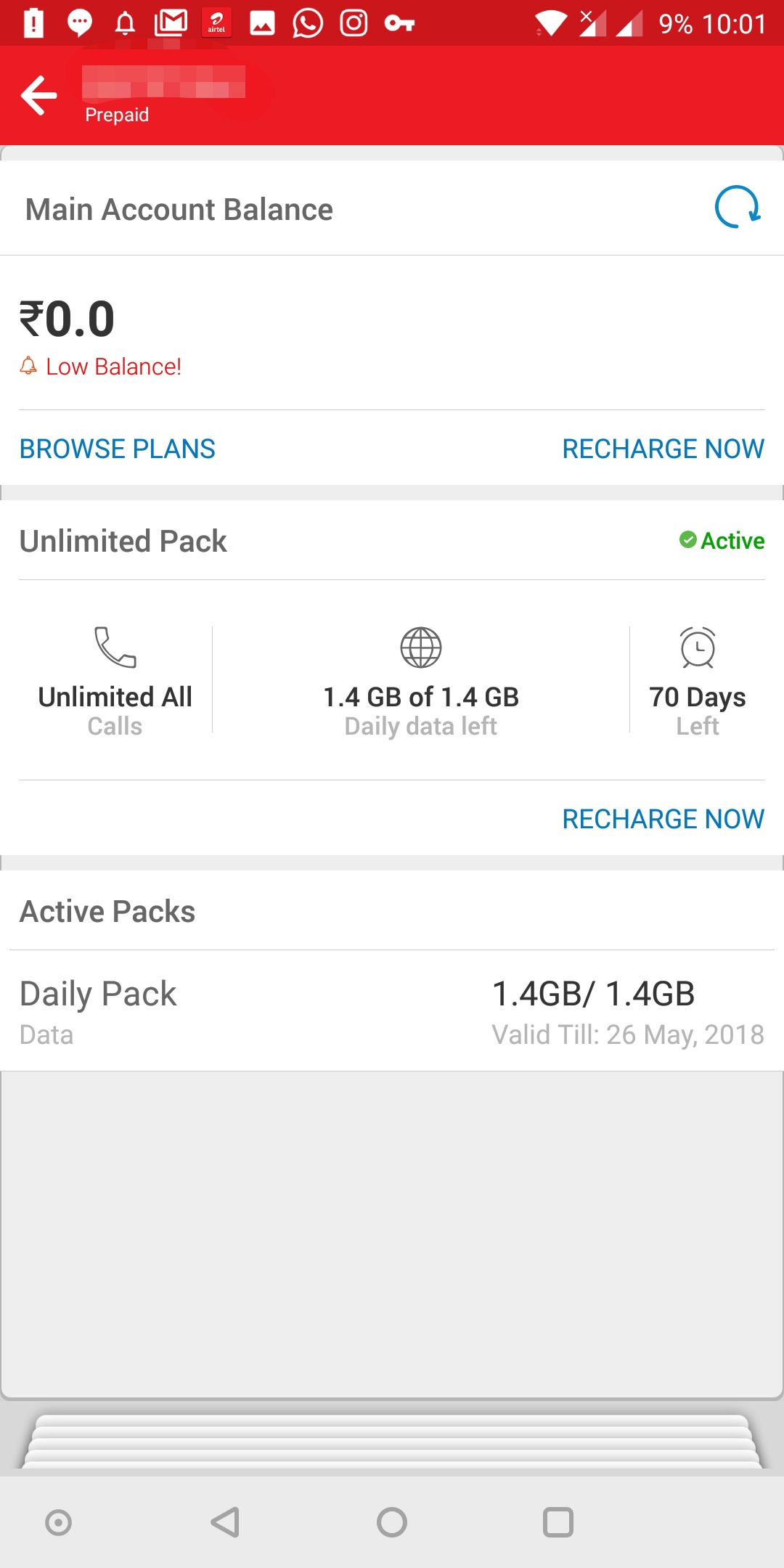This screenshot has width=784, height=1568.
Task: Open recent apps from navigation bar
Action: pos(558,1522)
